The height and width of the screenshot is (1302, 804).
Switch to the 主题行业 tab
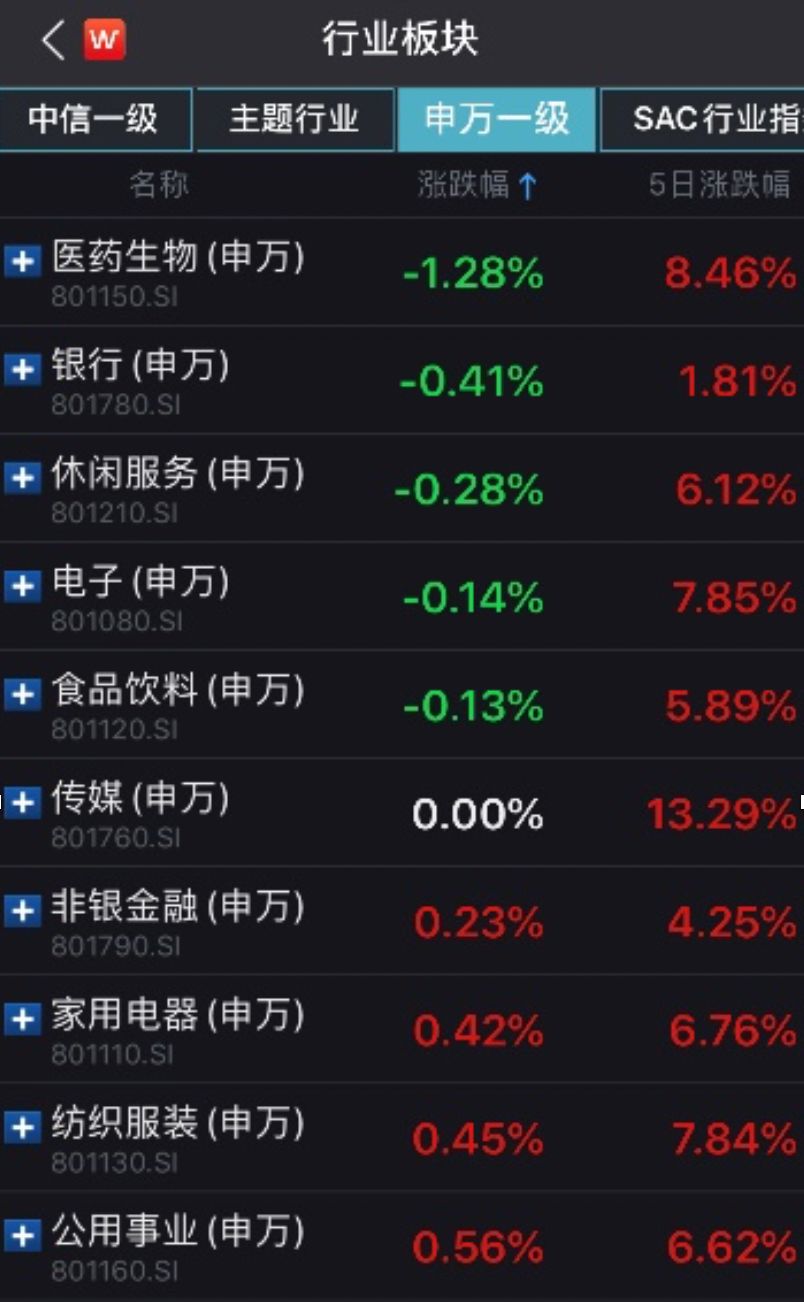(x=294, y=119)
